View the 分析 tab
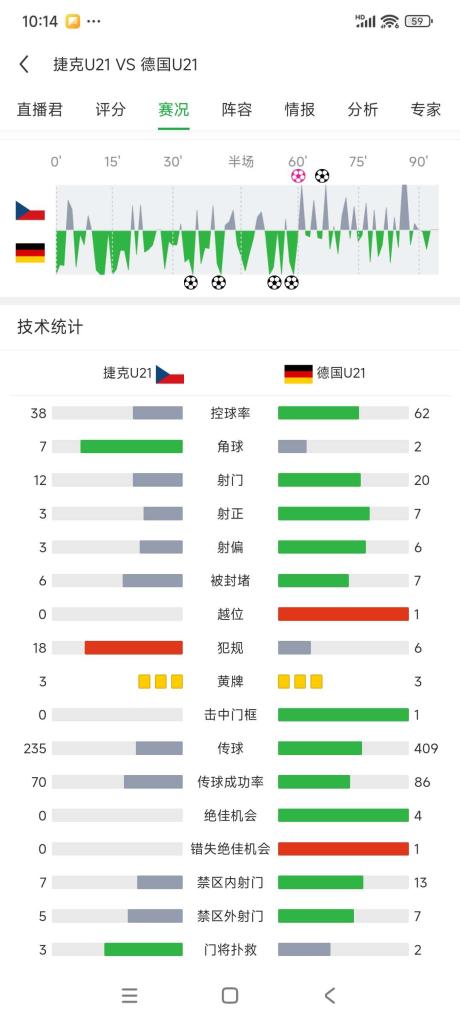The width and height of the screenshot is (460, 1022). click(363, 110)
